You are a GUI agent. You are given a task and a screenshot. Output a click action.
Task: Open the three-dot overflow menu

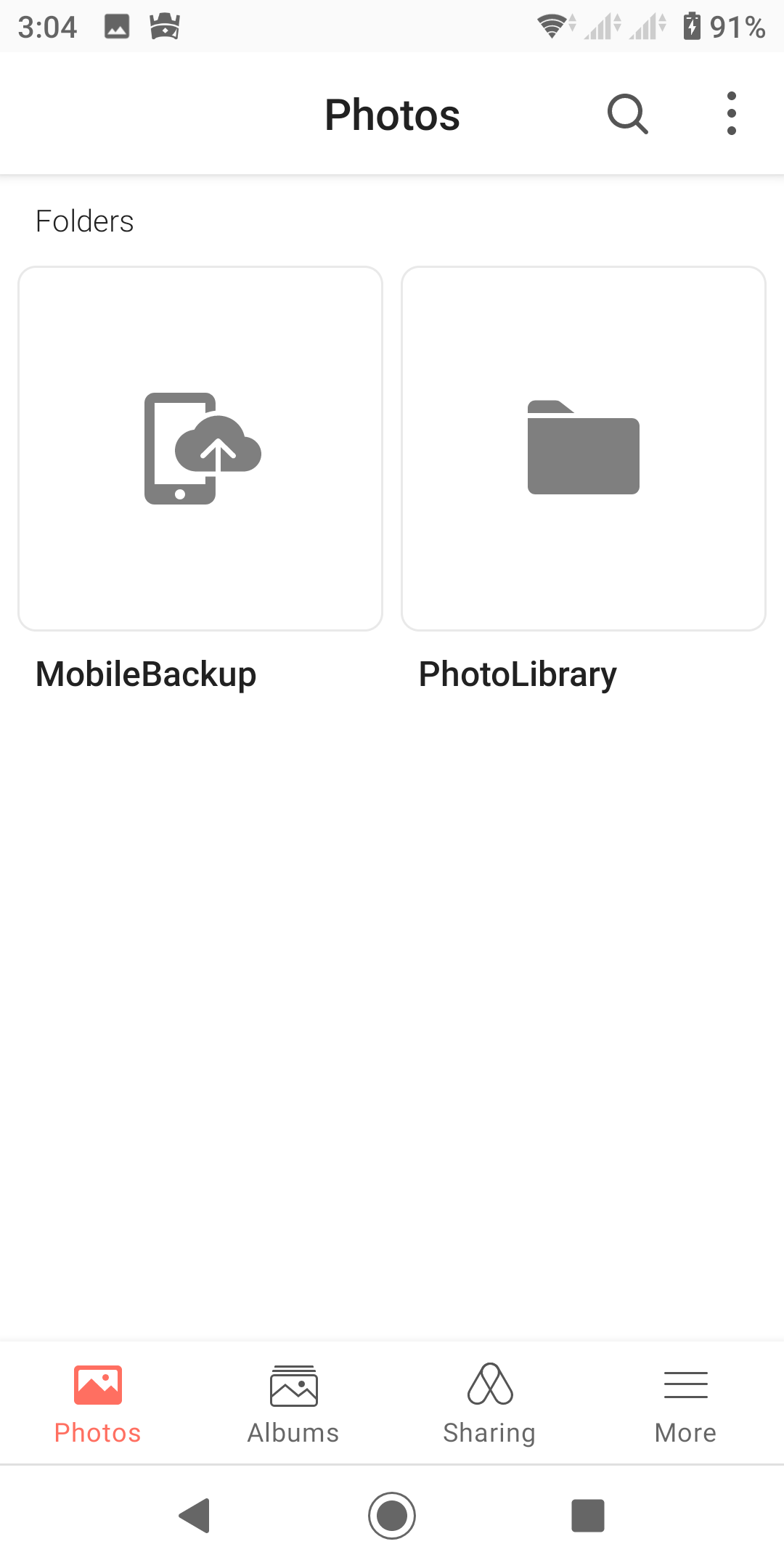[731, 114]
